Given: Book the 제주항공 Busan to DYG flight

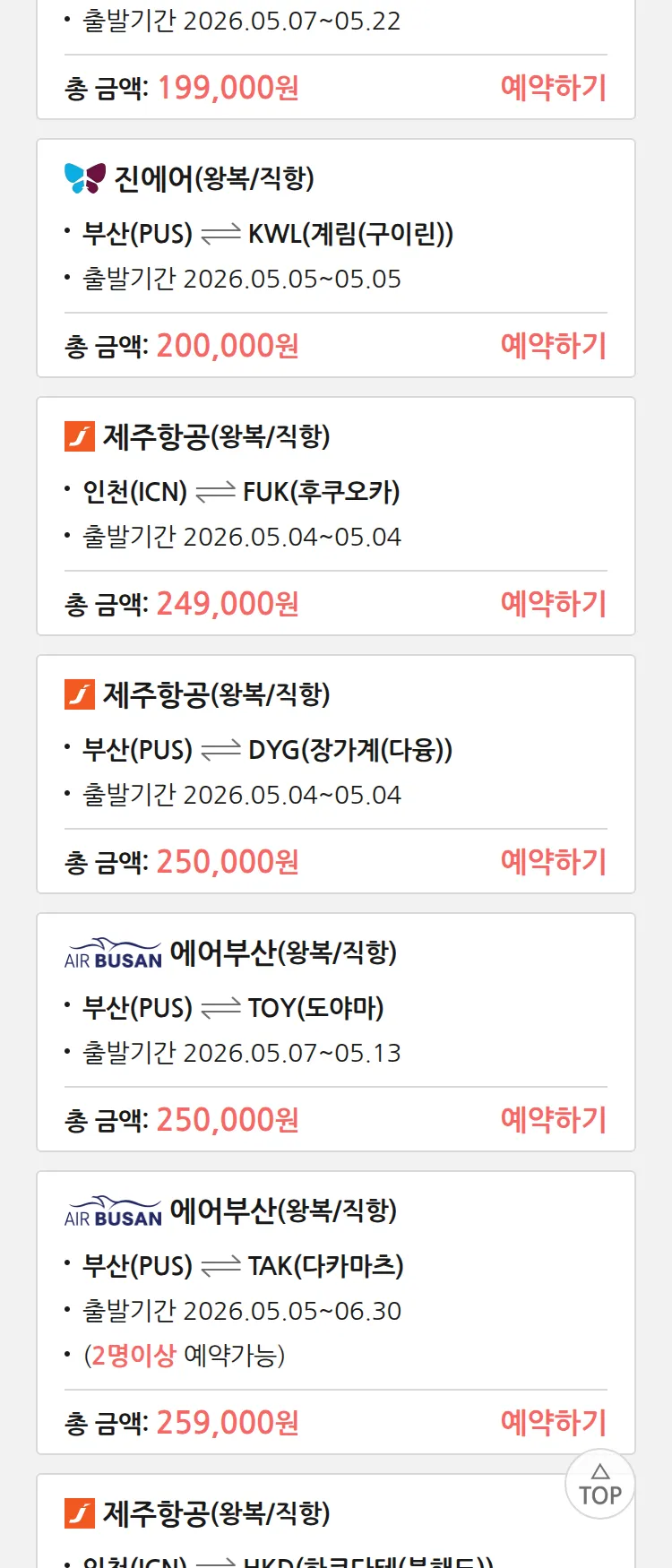Looking at the screenshot, I should pos(553,862).
